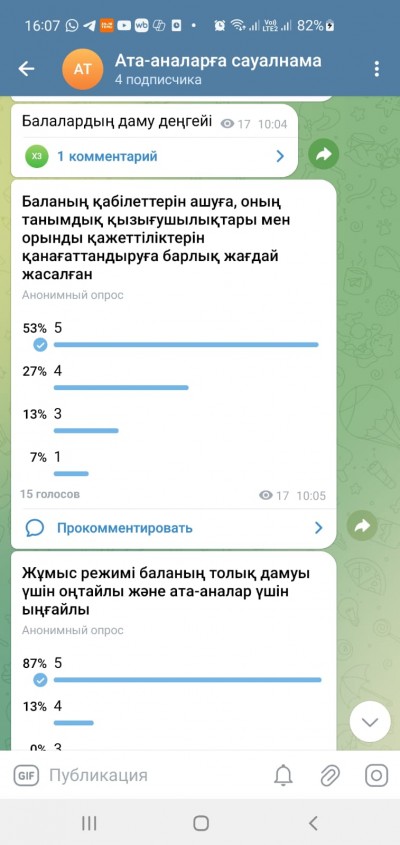Open the camera icon in input bar
400x845 pixels.
pos(376,775)
